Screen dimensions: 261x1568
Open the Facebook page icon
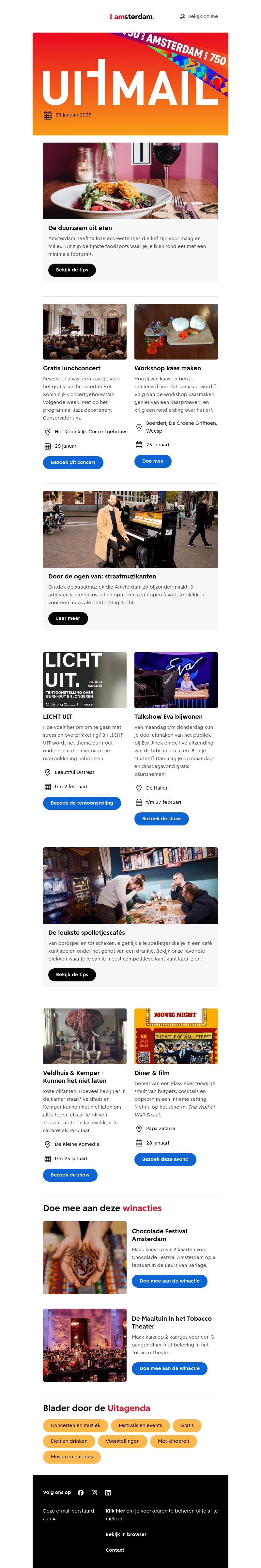pyautogui.click(x=80, y=1492)
